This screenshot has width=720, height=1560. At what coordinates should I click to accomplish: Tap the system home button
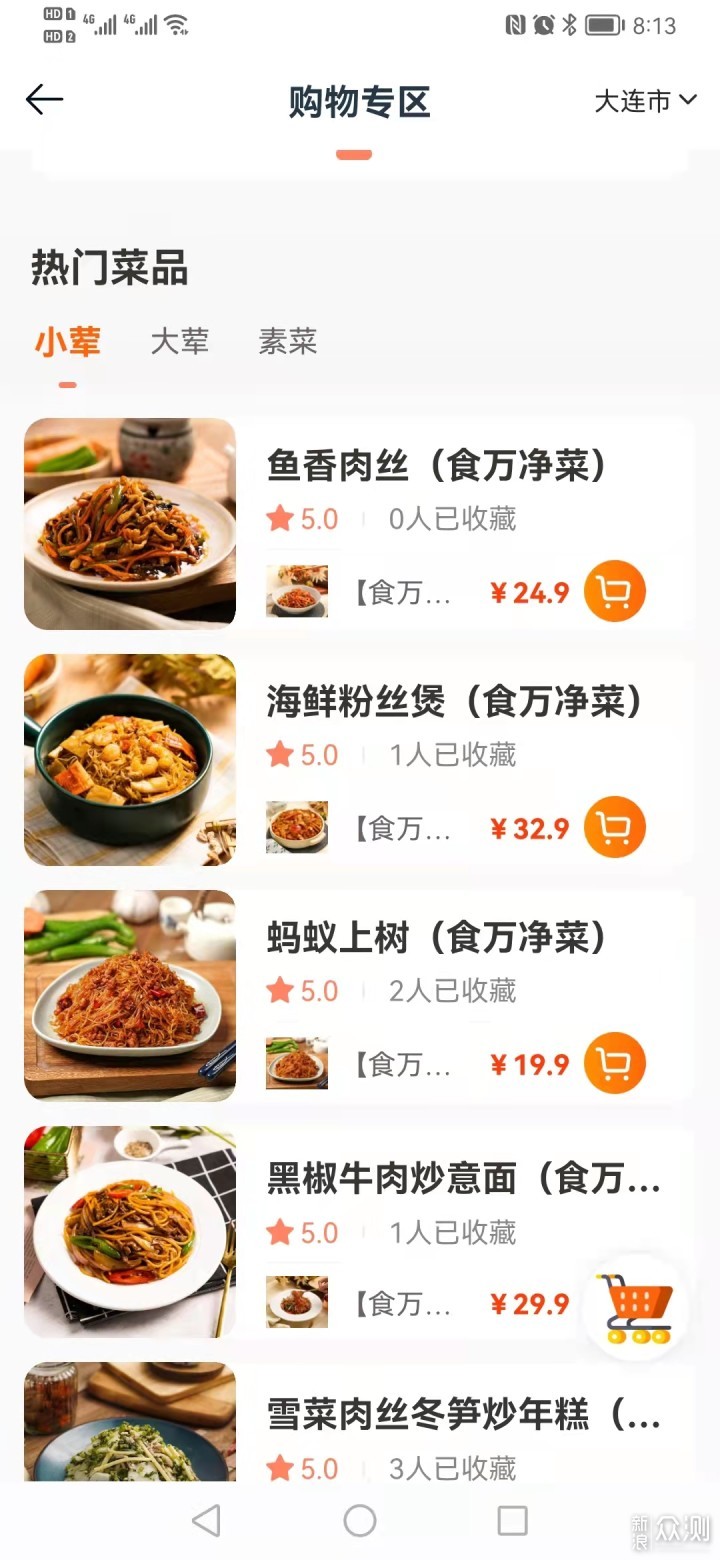coord(360,1521)
